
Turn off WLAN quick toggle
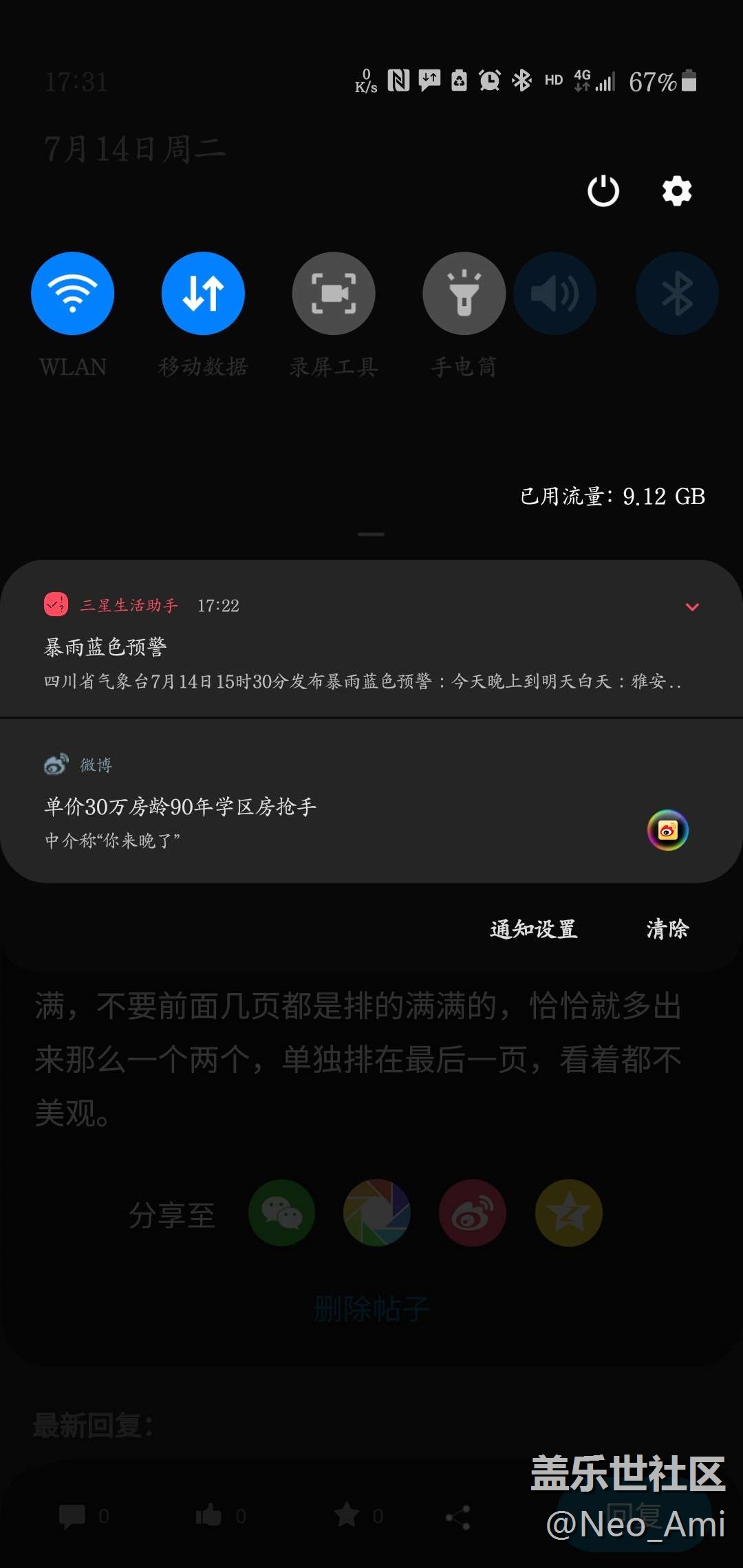72,294
